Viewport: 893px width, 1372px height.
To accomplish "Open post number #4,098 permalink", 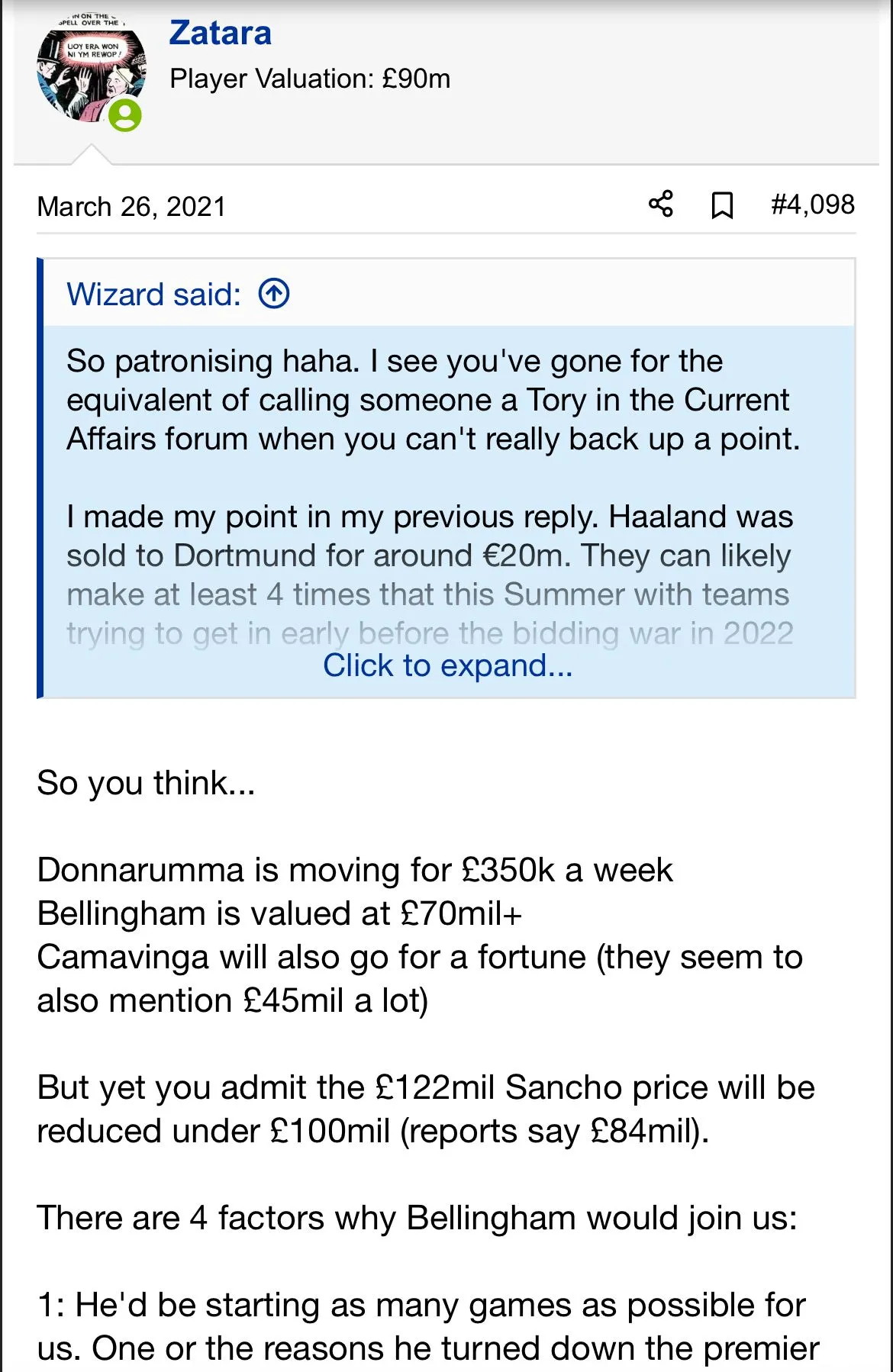I will click(x=813, y=205).
